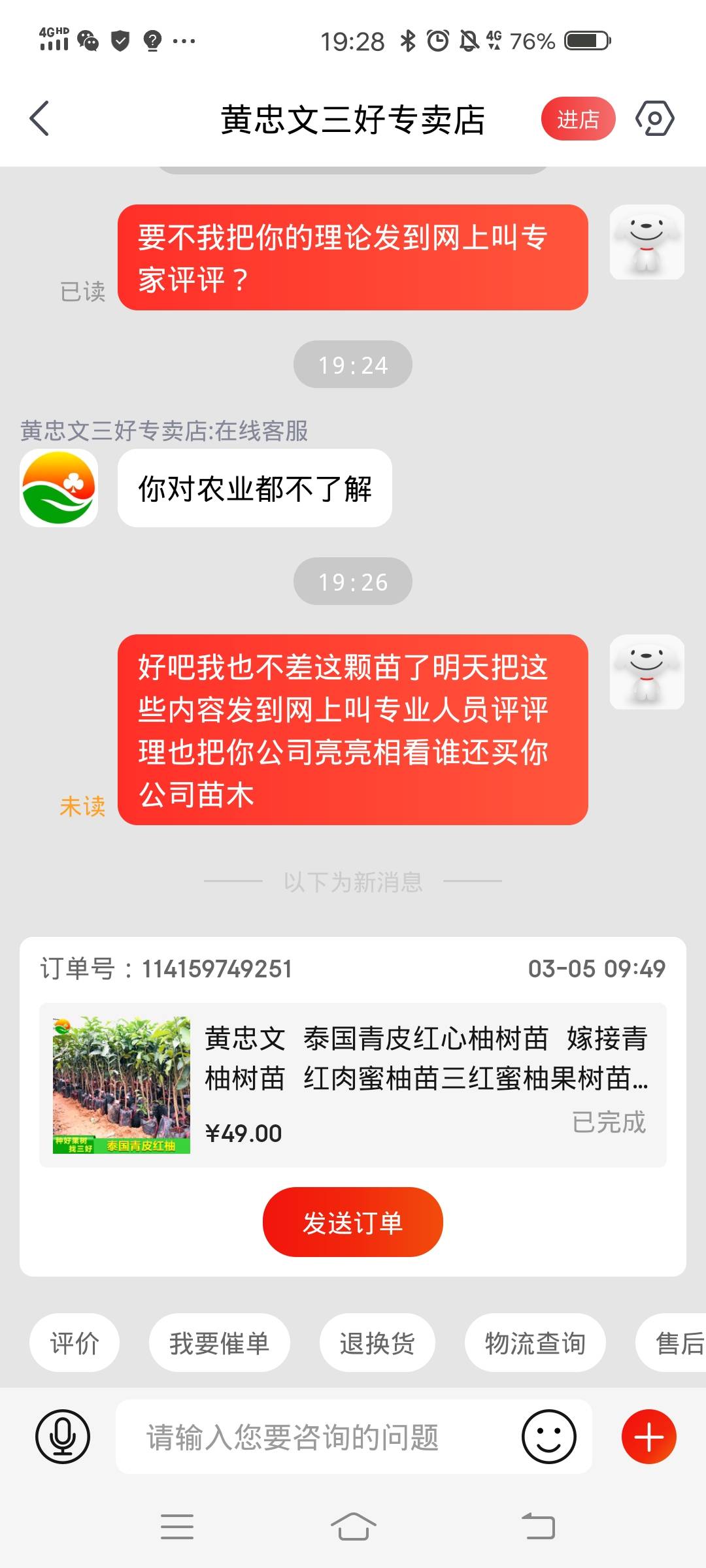The height and width of the screenshot is (1568, 706).
Task: Open the system recent apps menu
Action: 177,1527
